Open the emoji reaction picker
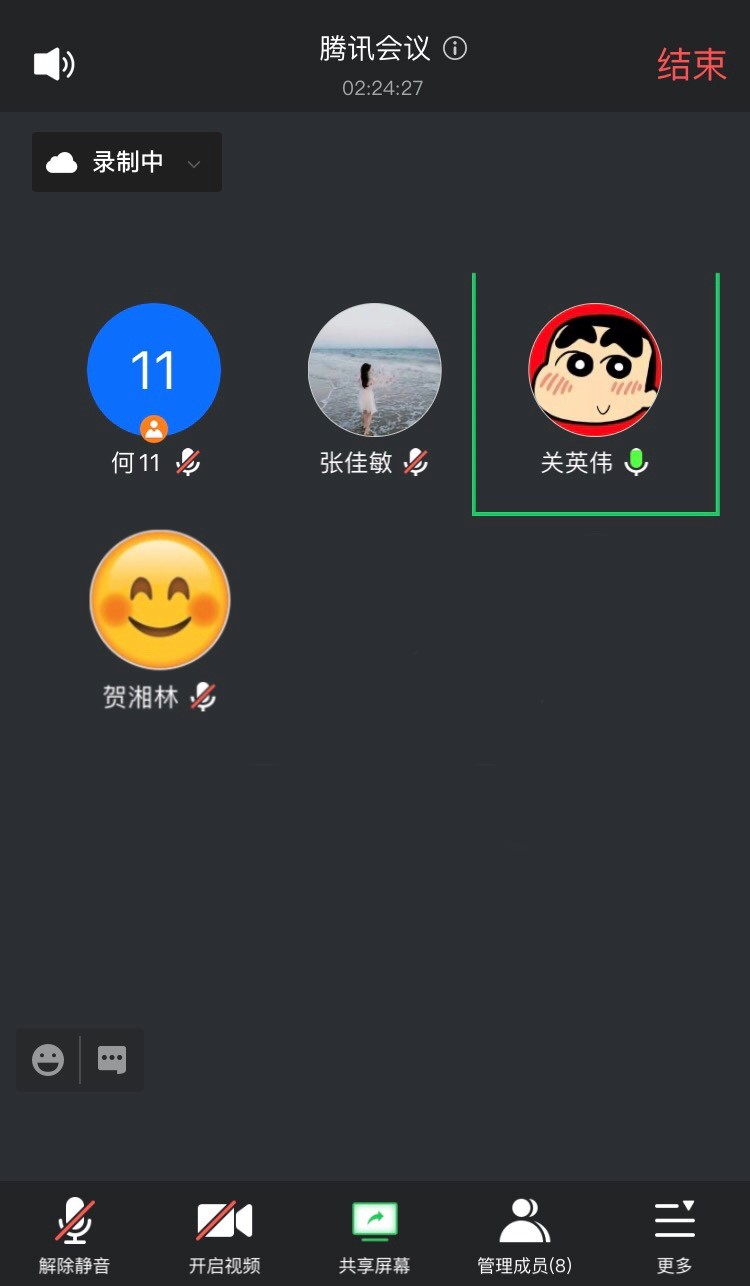The image size is (750, 1286). point(48,1059)
